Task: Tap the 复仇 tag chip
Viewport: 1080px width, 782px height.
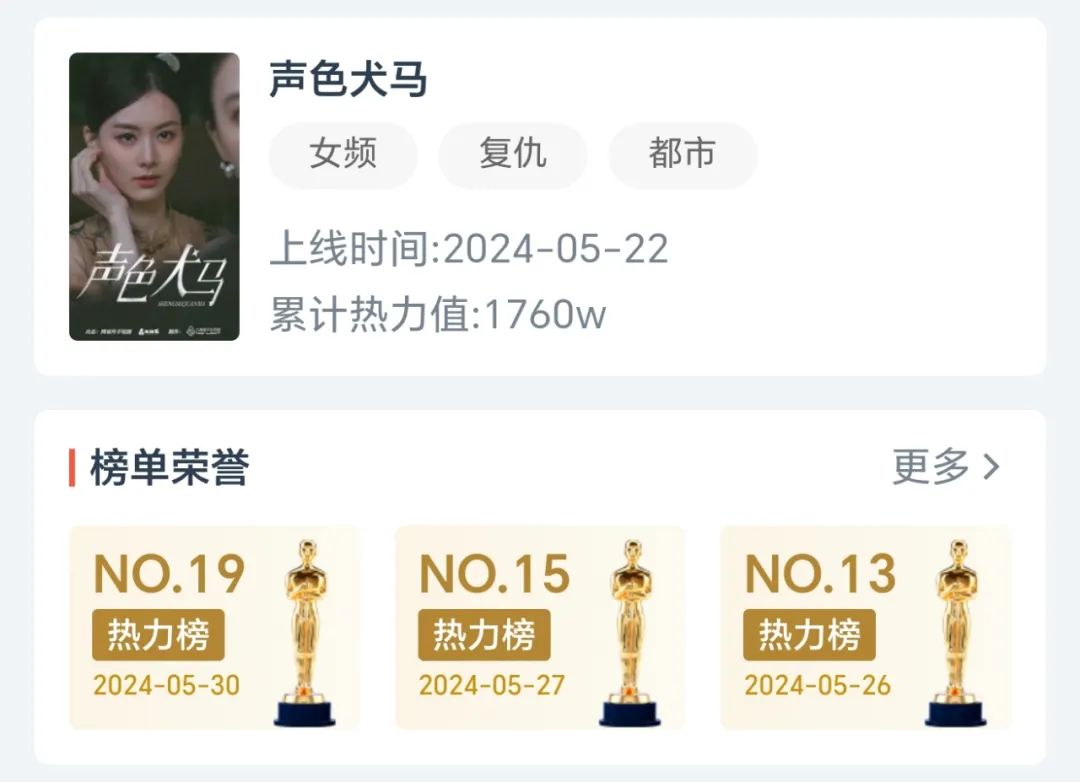Action: [x=512, y=155]
